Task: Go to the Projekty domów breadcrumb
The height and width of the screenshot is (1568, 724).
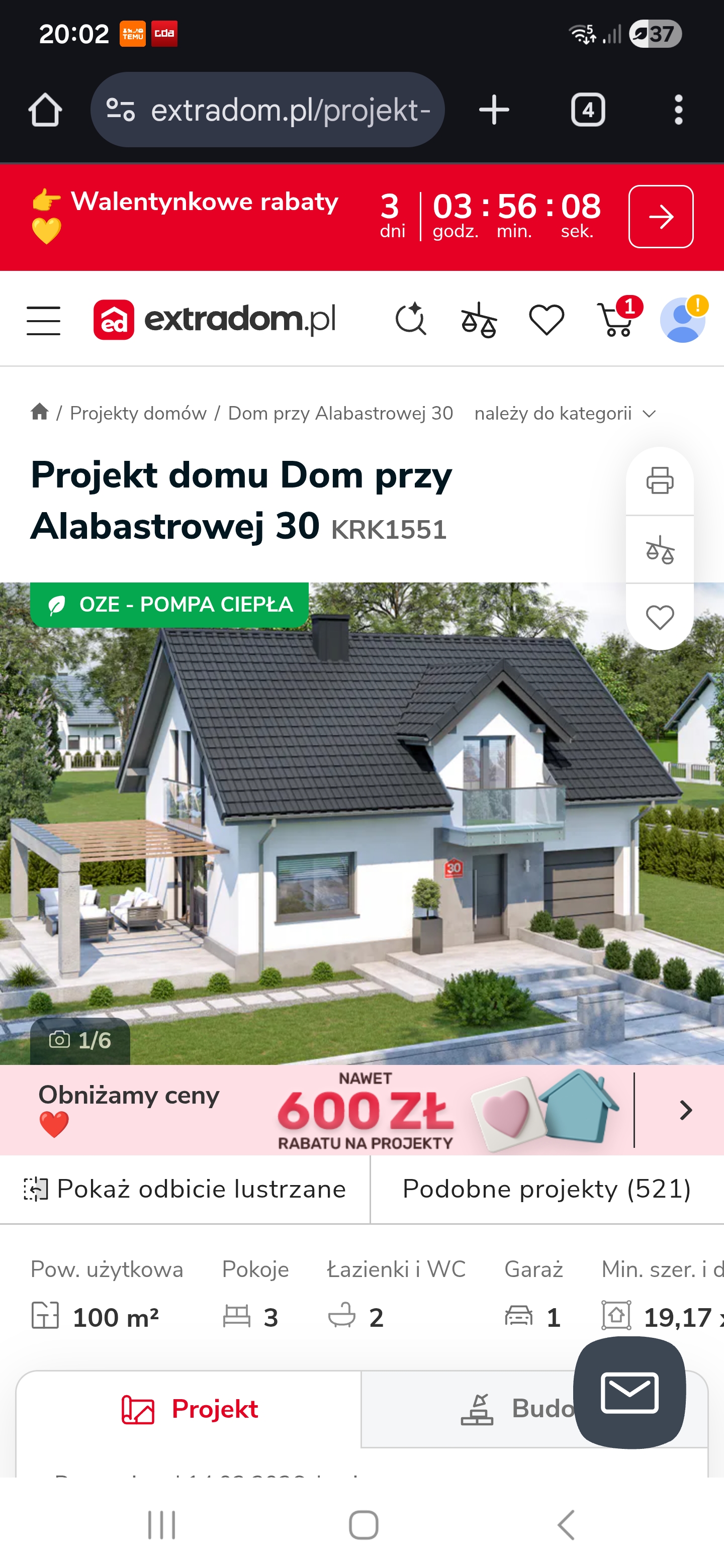Action: point(138,413)
